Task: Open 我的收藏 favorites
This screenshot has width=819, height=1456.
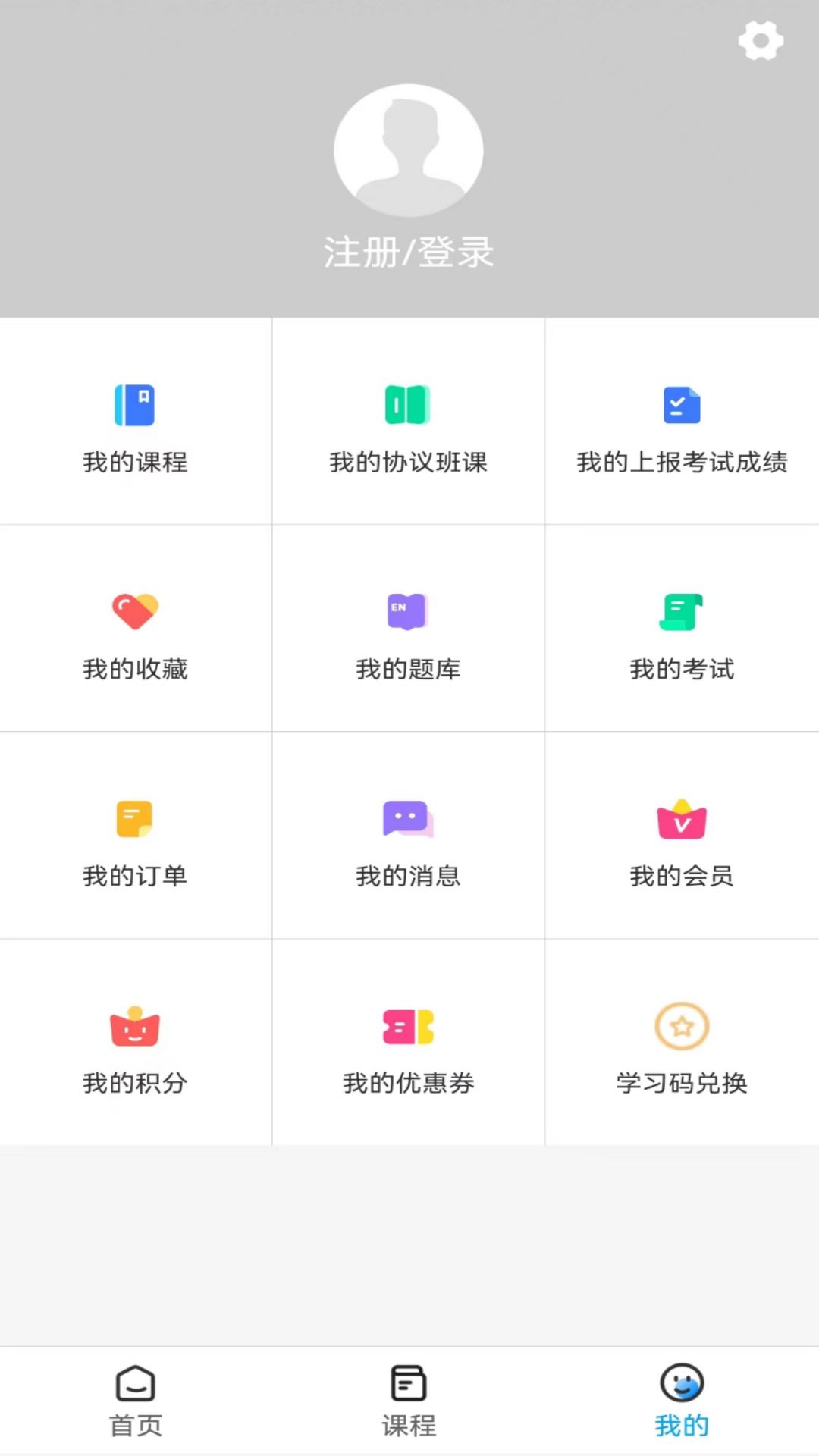Action: coord(135,633)
